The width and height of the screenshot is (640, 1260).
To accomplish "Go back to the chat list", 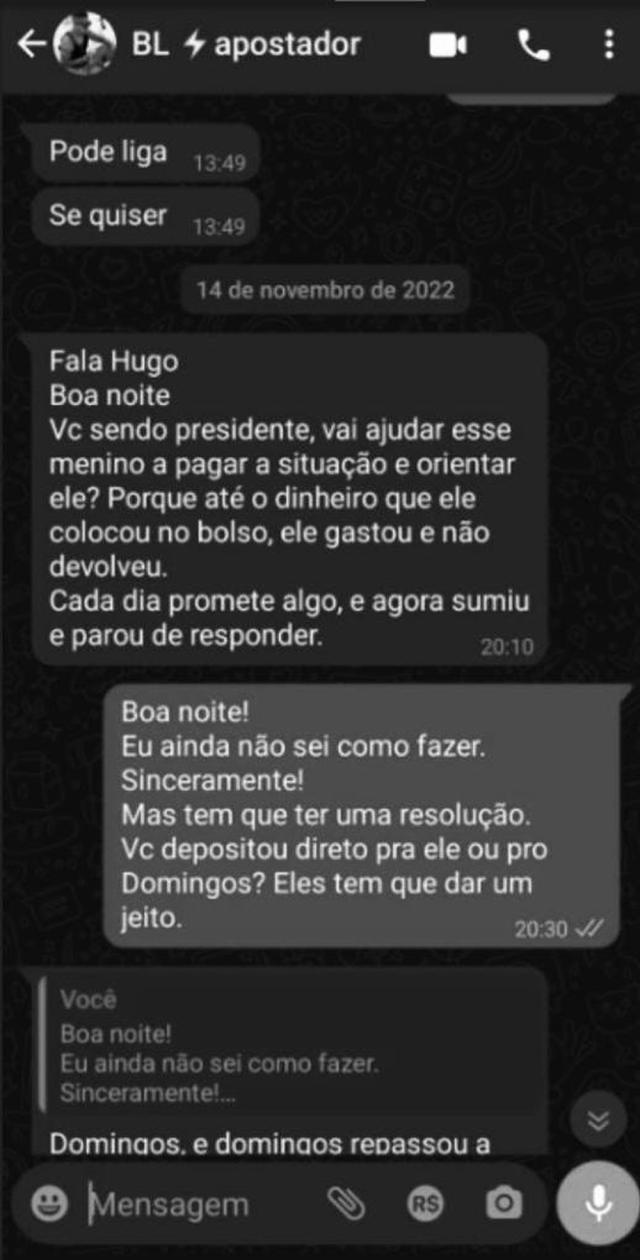I will [x=31, y=45].
